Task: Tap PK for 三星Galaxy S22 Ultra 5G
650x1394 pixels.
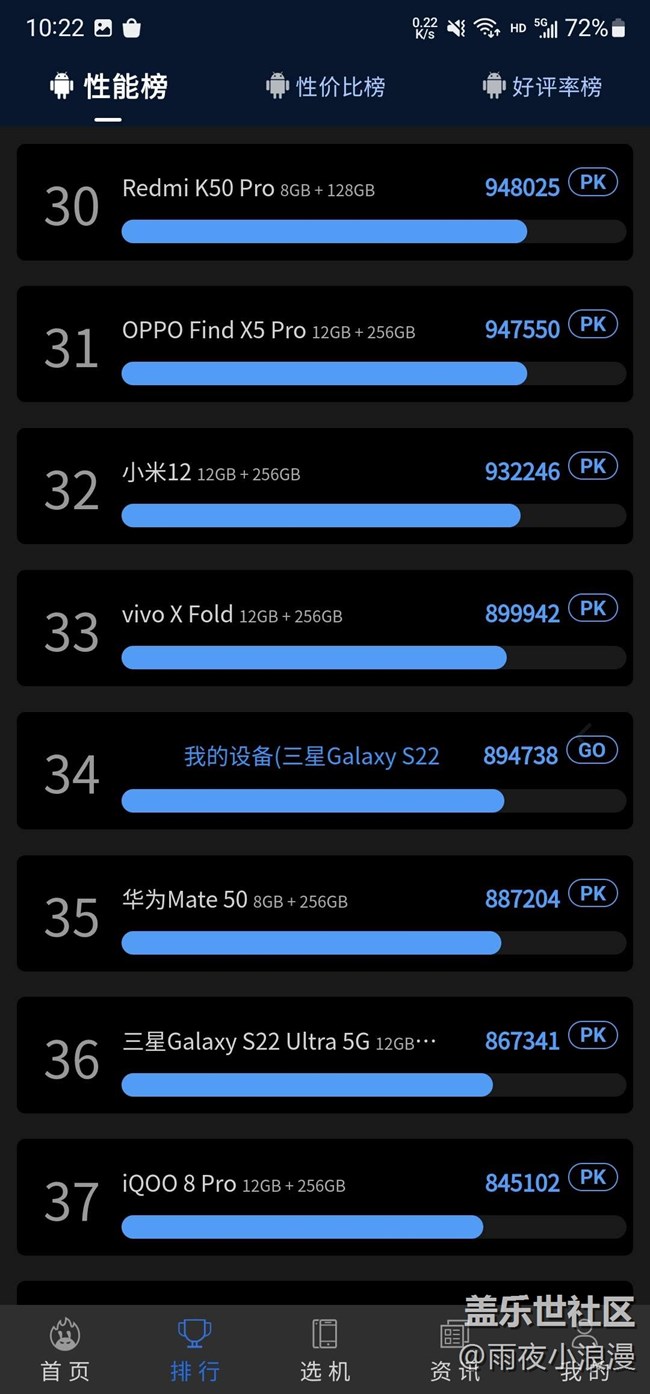Action: click(x=593, y=1035)
